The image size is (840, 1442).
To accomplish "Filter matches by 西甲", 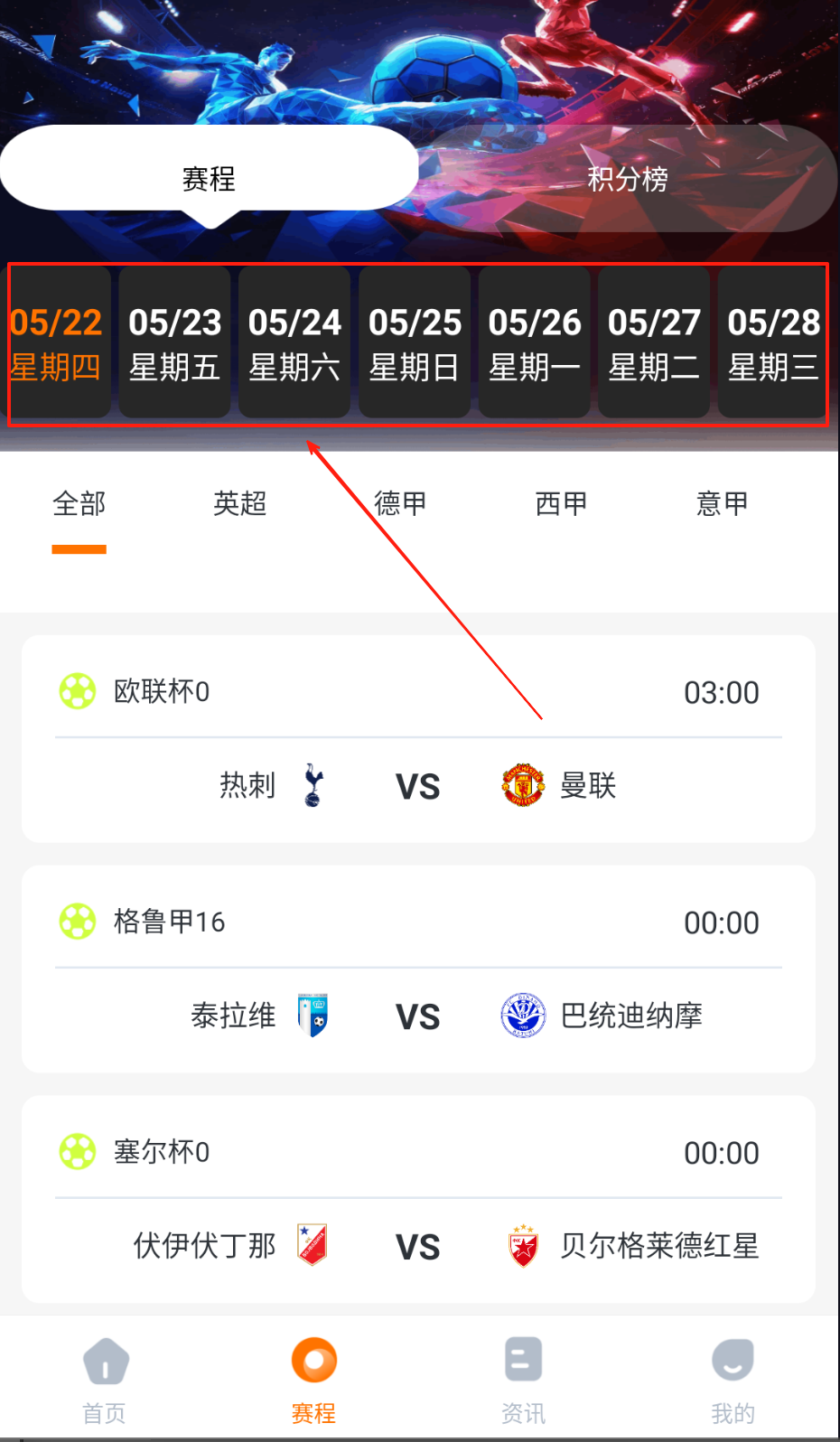I will coord(561,504).
